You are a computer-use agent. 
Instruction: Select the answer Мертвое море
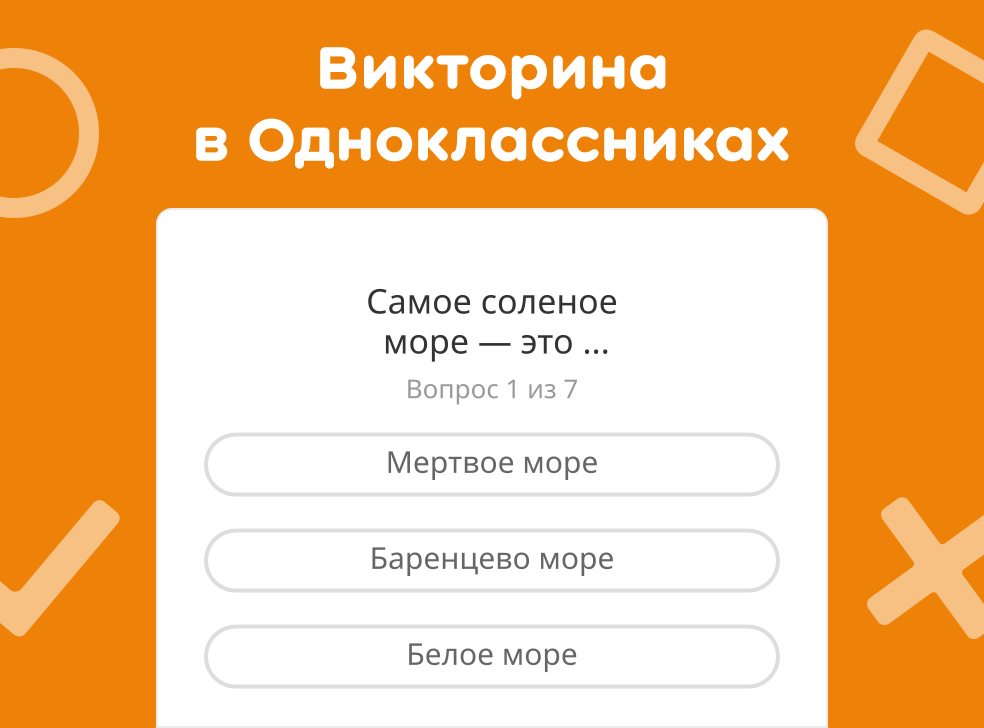tap(491, 464)
